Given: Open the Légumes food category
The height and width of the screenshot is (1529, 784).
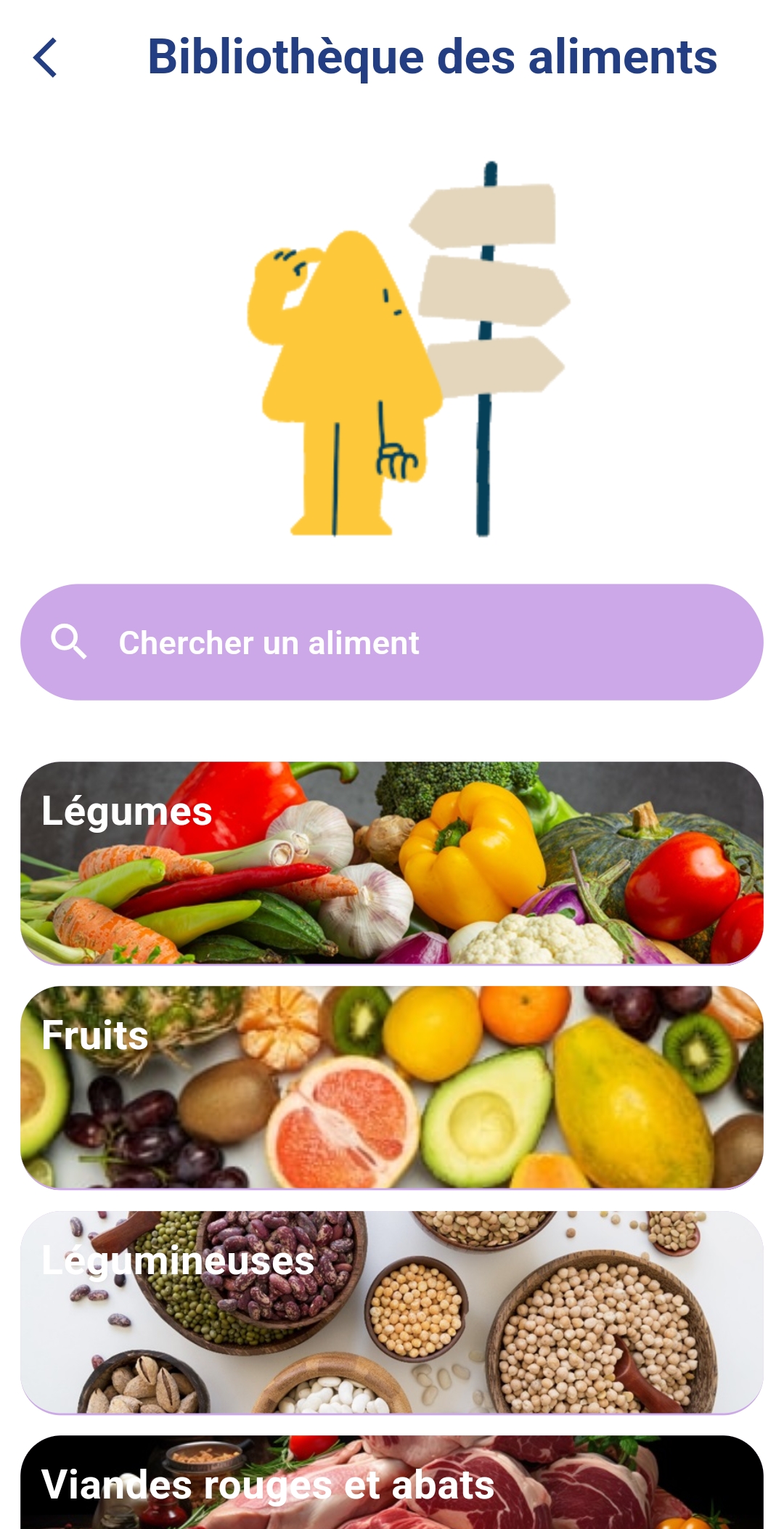Looking at the screenshot, I should coord(392,864).
